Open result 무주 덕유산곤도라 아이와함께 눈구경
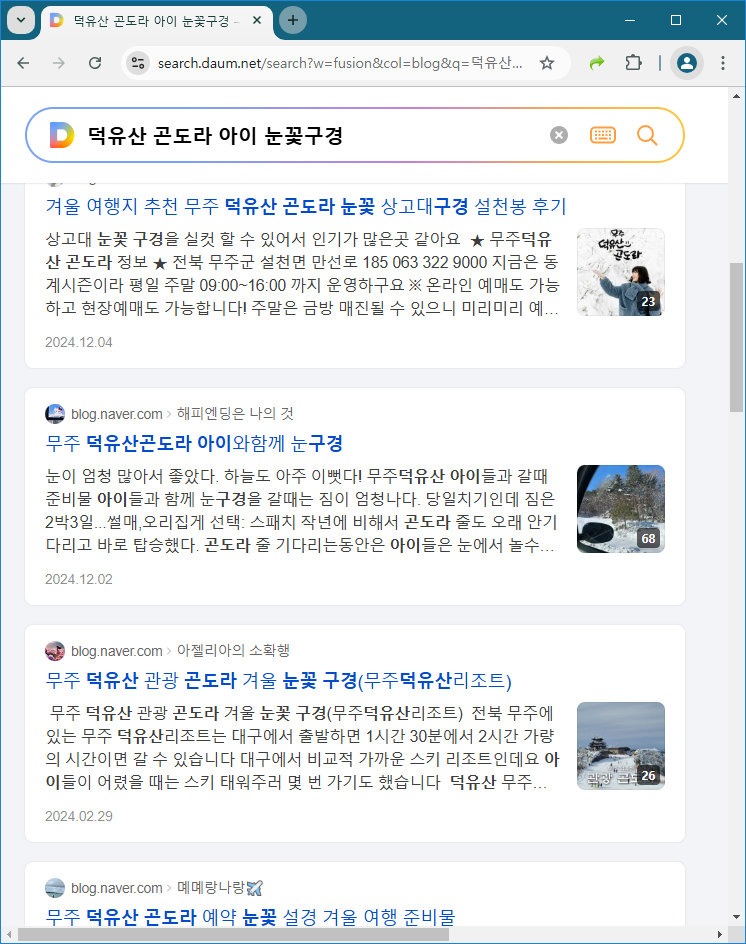The image size is (746, 944). click(x=194, y=443)
